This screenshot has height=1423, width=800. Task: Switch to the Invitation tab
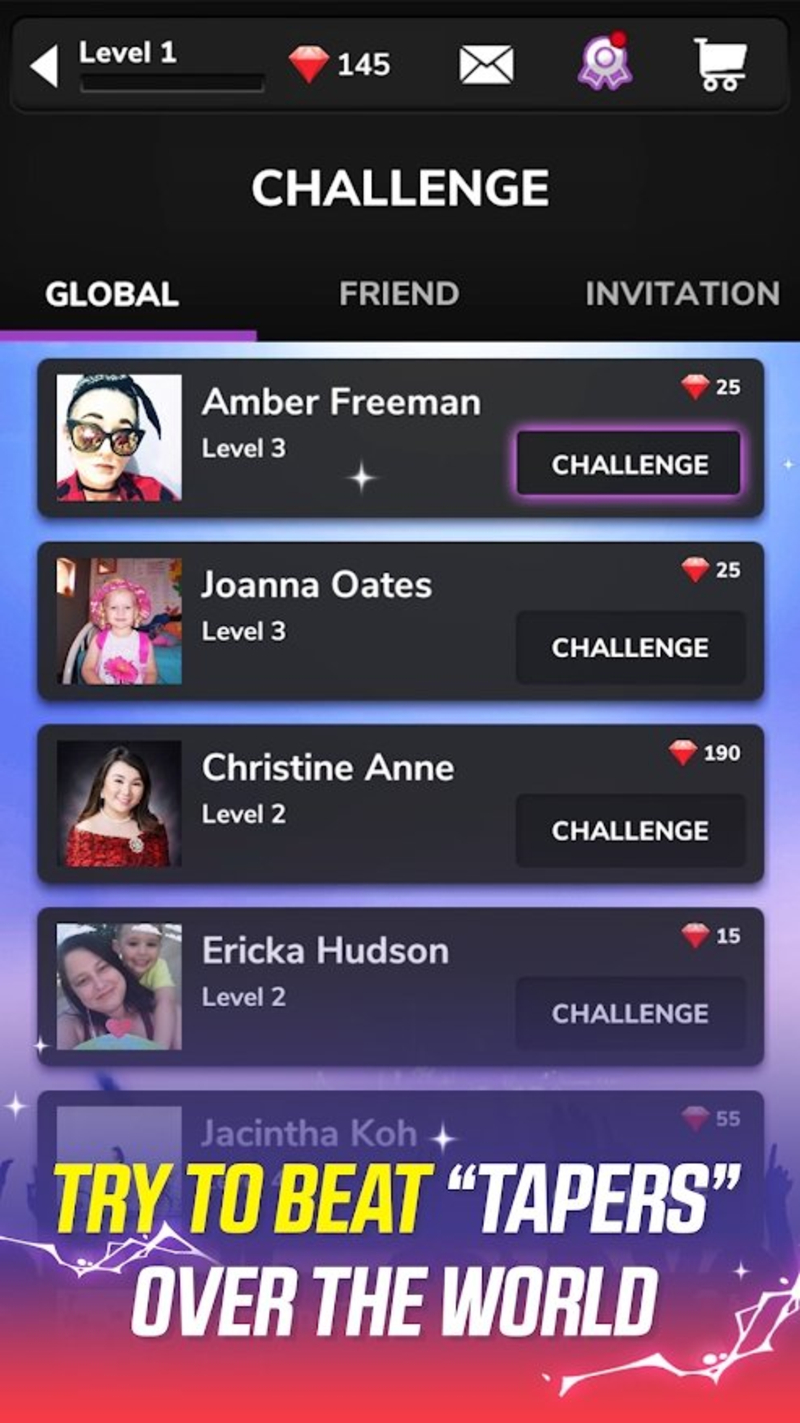coord(682,294)
